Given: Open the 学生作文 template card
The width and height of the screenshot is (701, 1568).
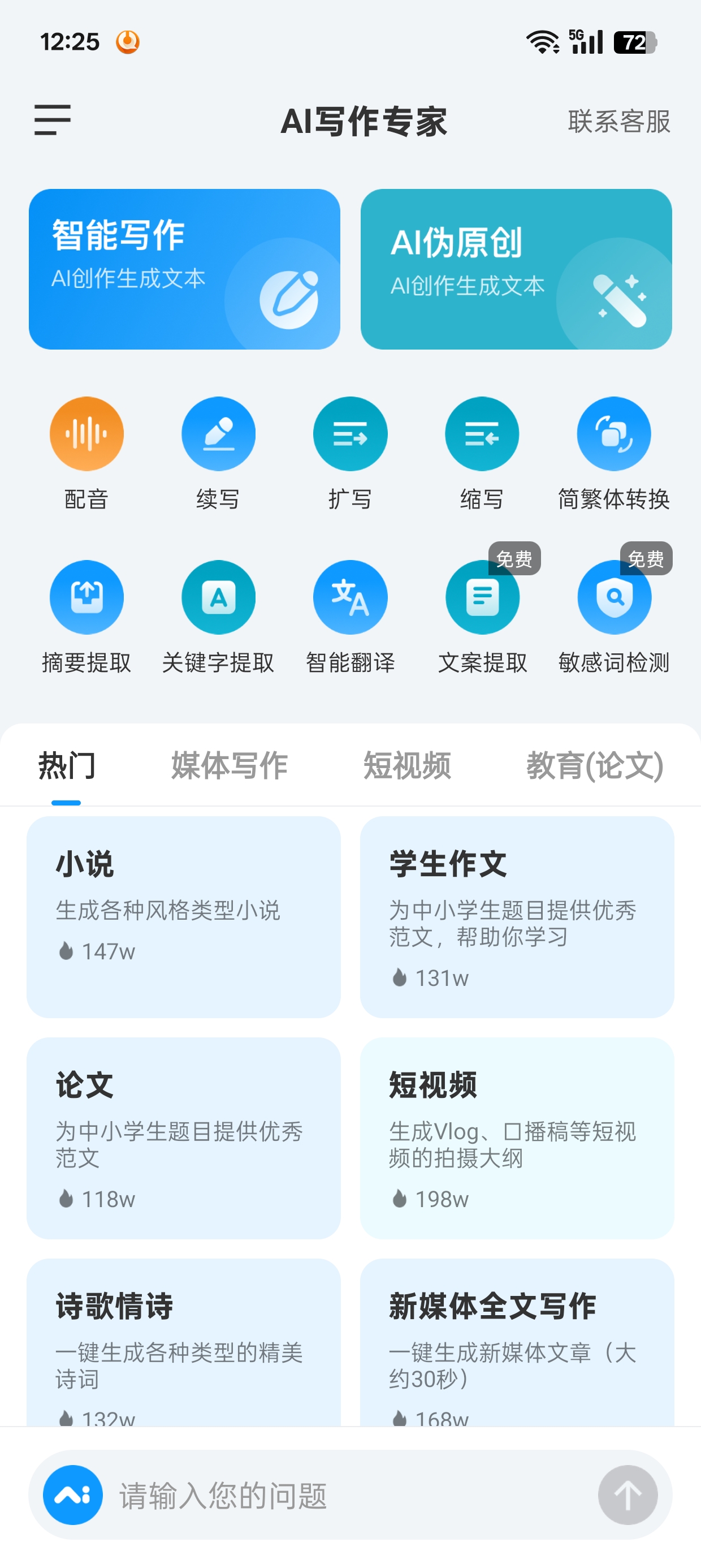Looking at the screenshot, I should coord(517,917).
